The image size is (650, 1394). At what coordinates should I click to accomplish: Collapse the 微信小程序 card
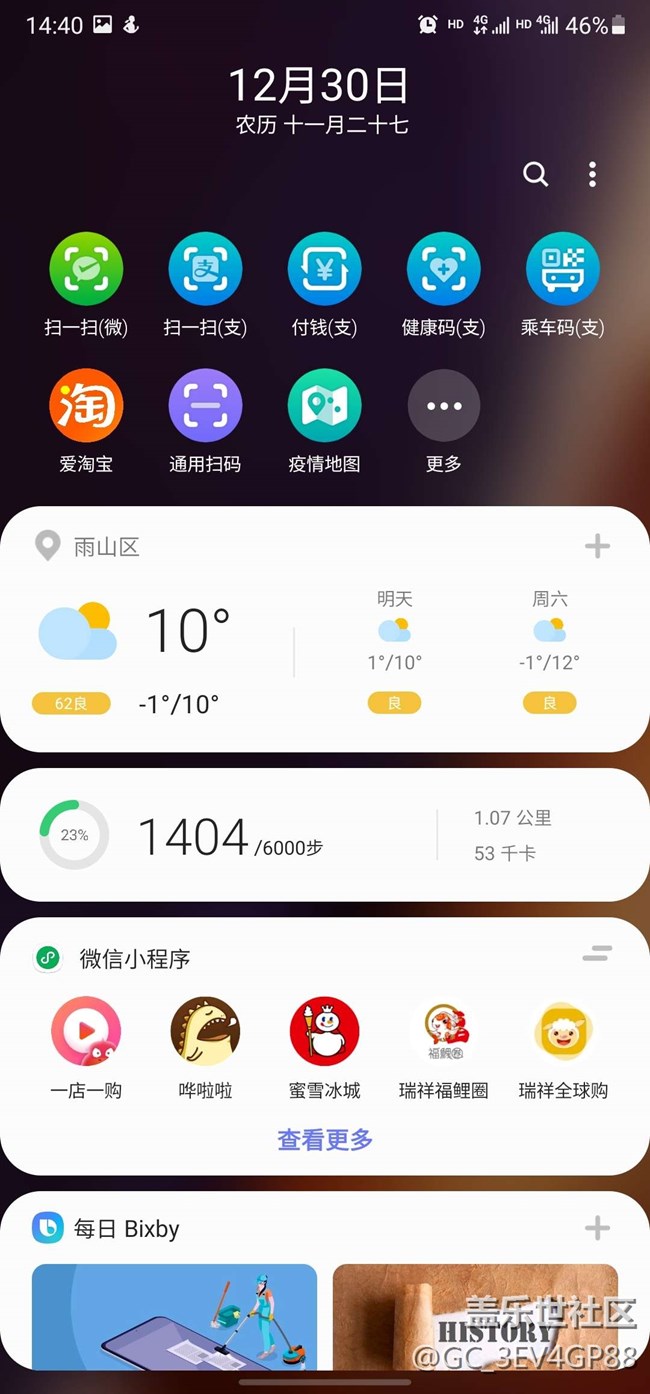[597, 954]
